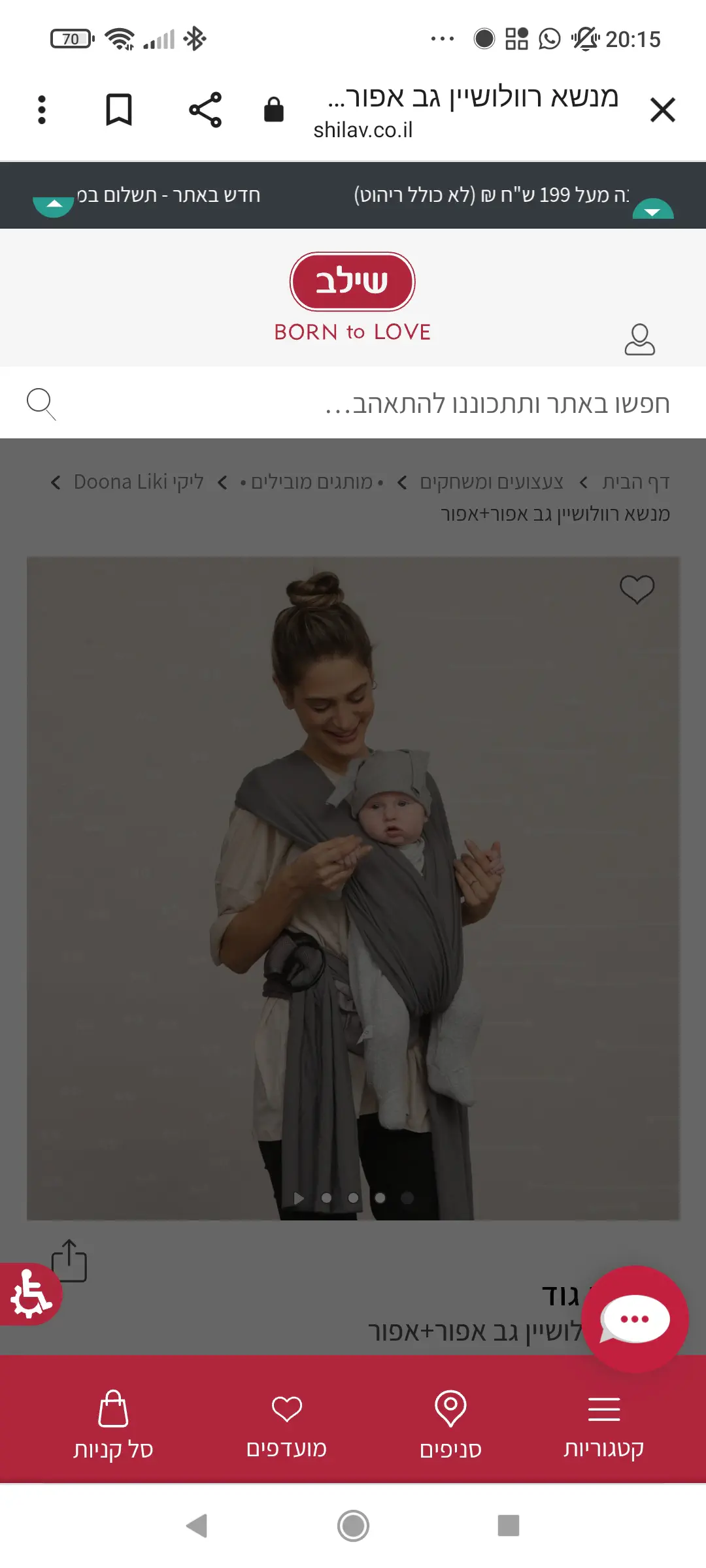Open צעצועים ומשחקים breadcrumb
The width and height of the screenshot is (706, 1568).
[491, 482]
